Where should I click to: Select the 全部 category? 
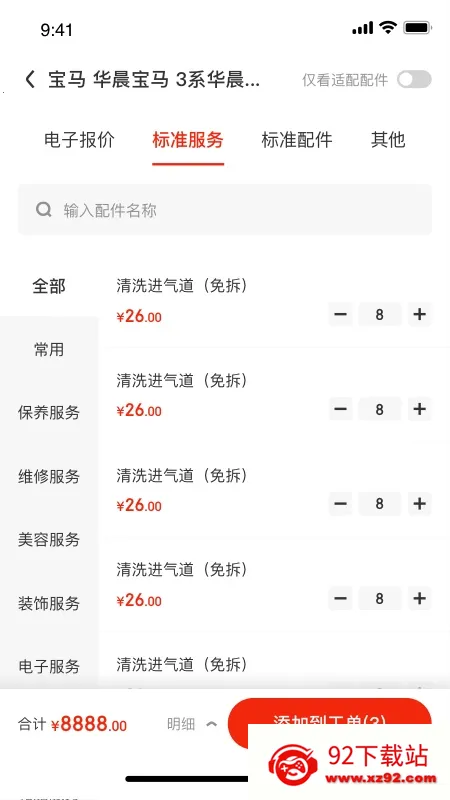(49, 286)
